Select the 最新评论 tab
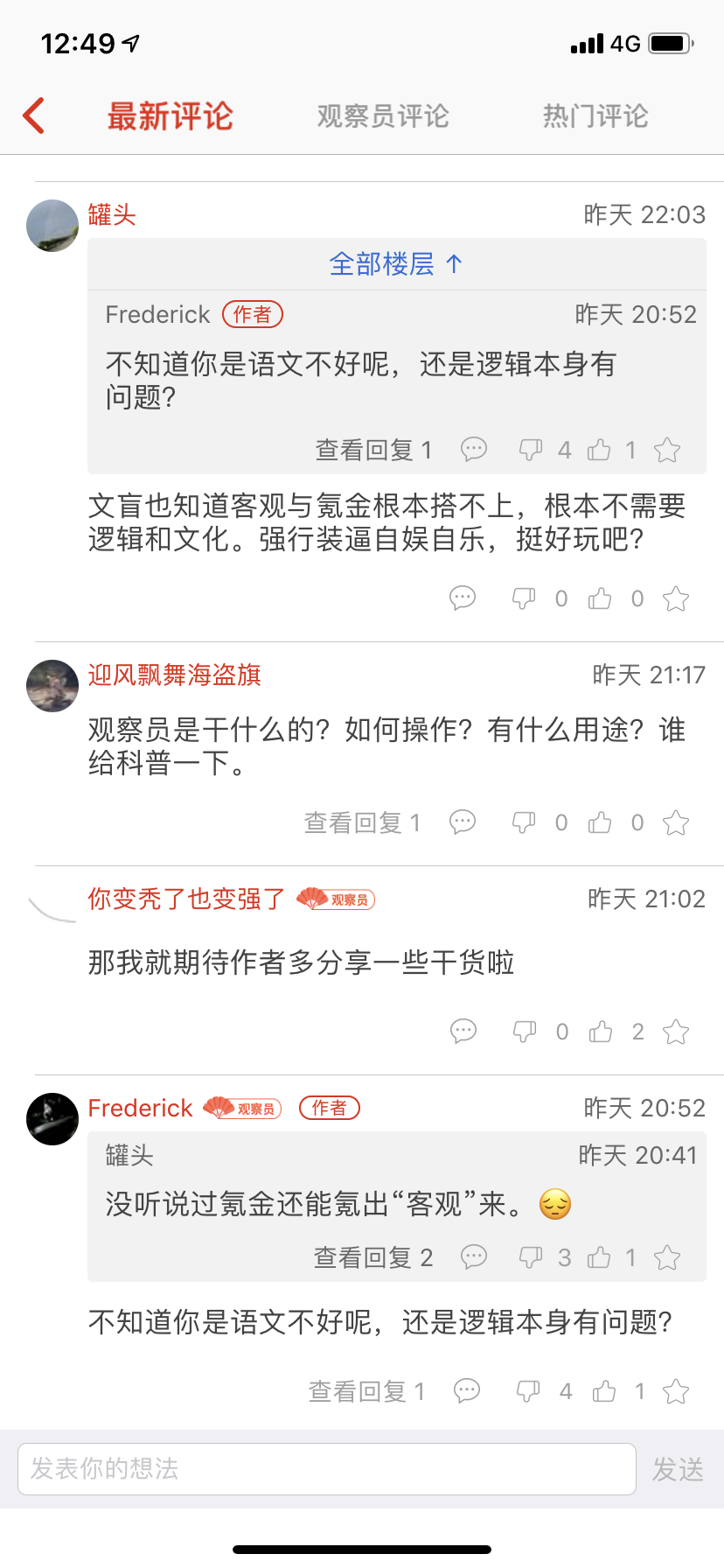Screen dimensions: 724x1568 [x=170, y=115]
